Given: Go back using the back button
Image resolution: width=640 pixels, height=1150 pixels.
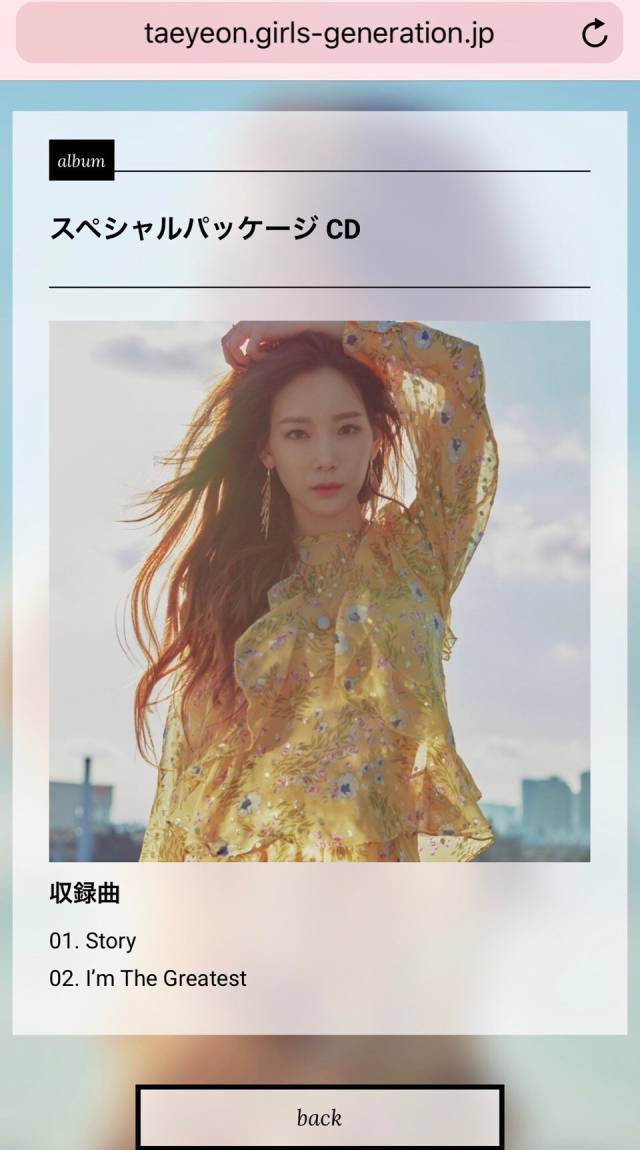Looking at the screenshot, I should coord(320,1117).
